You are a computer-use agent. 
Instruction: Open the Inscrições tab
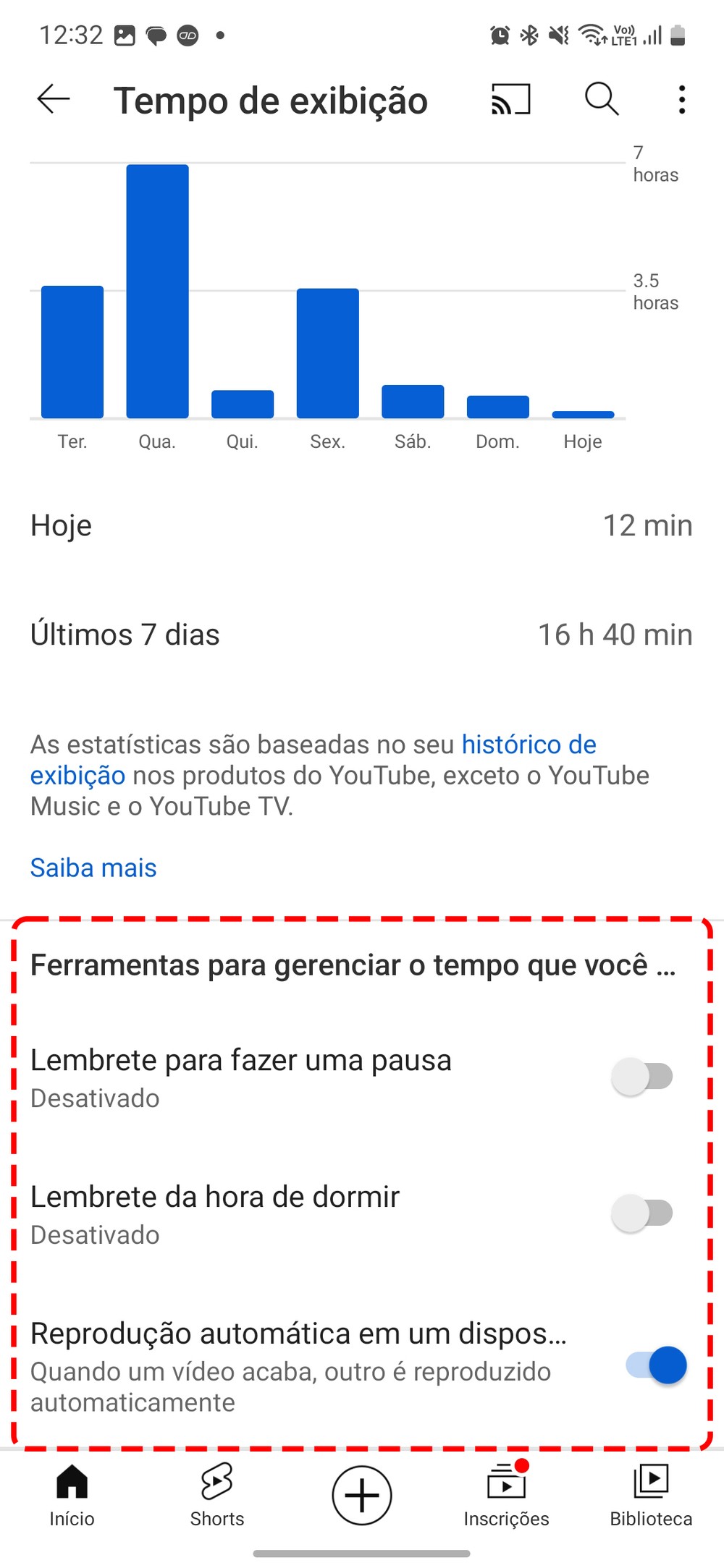coord(506,1495)
